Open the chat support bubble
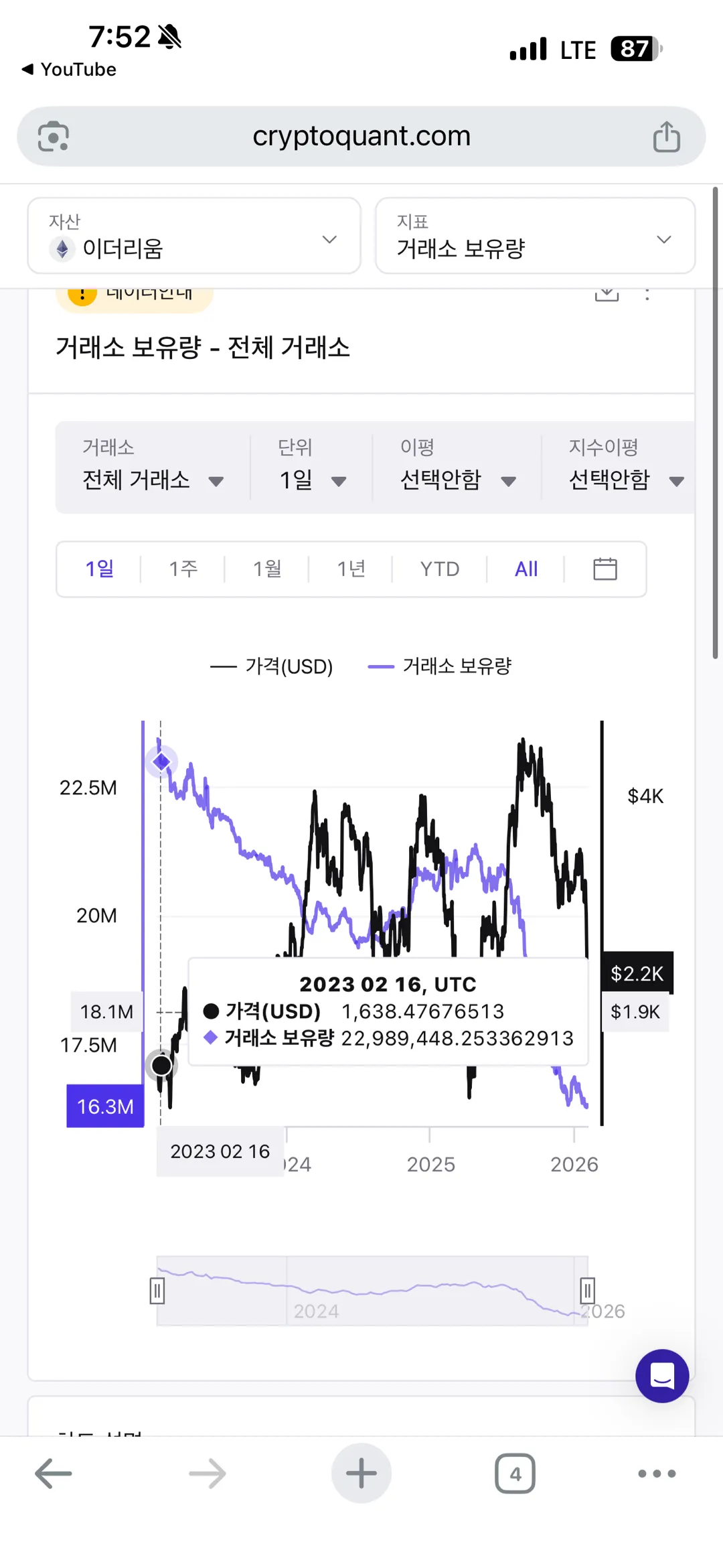 (661, 1376)
